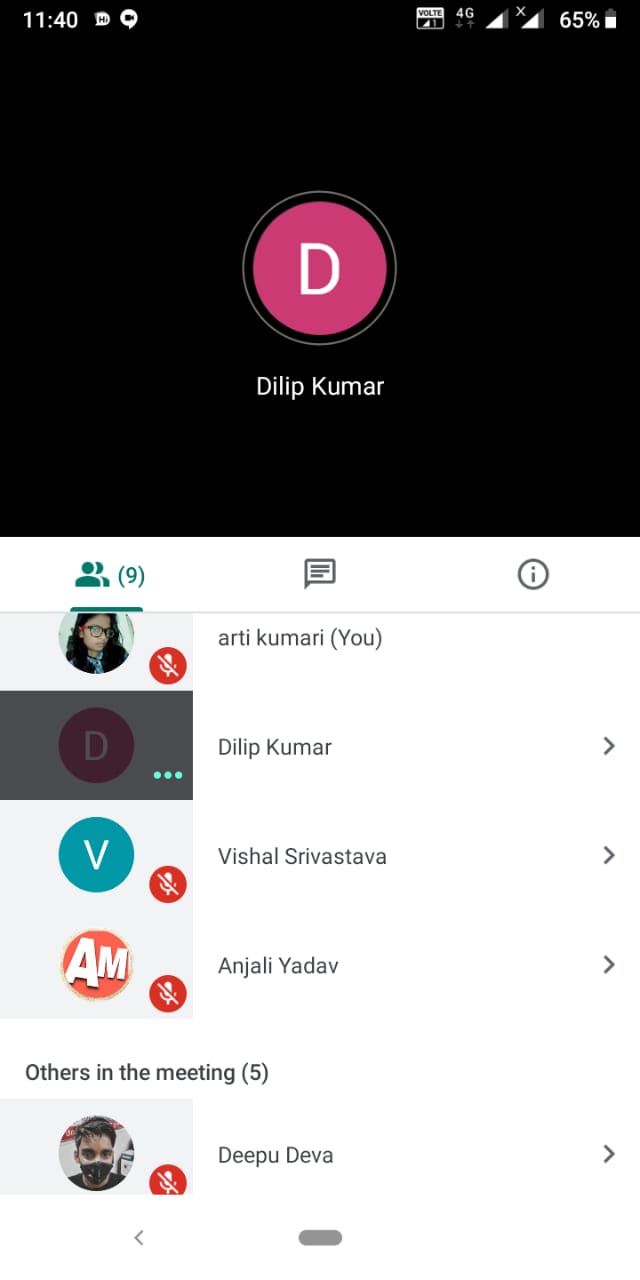The width and height of the screenshot is (640, 1280).
Task: Open Anjali Yadav participant options
Action: point(608,965)
